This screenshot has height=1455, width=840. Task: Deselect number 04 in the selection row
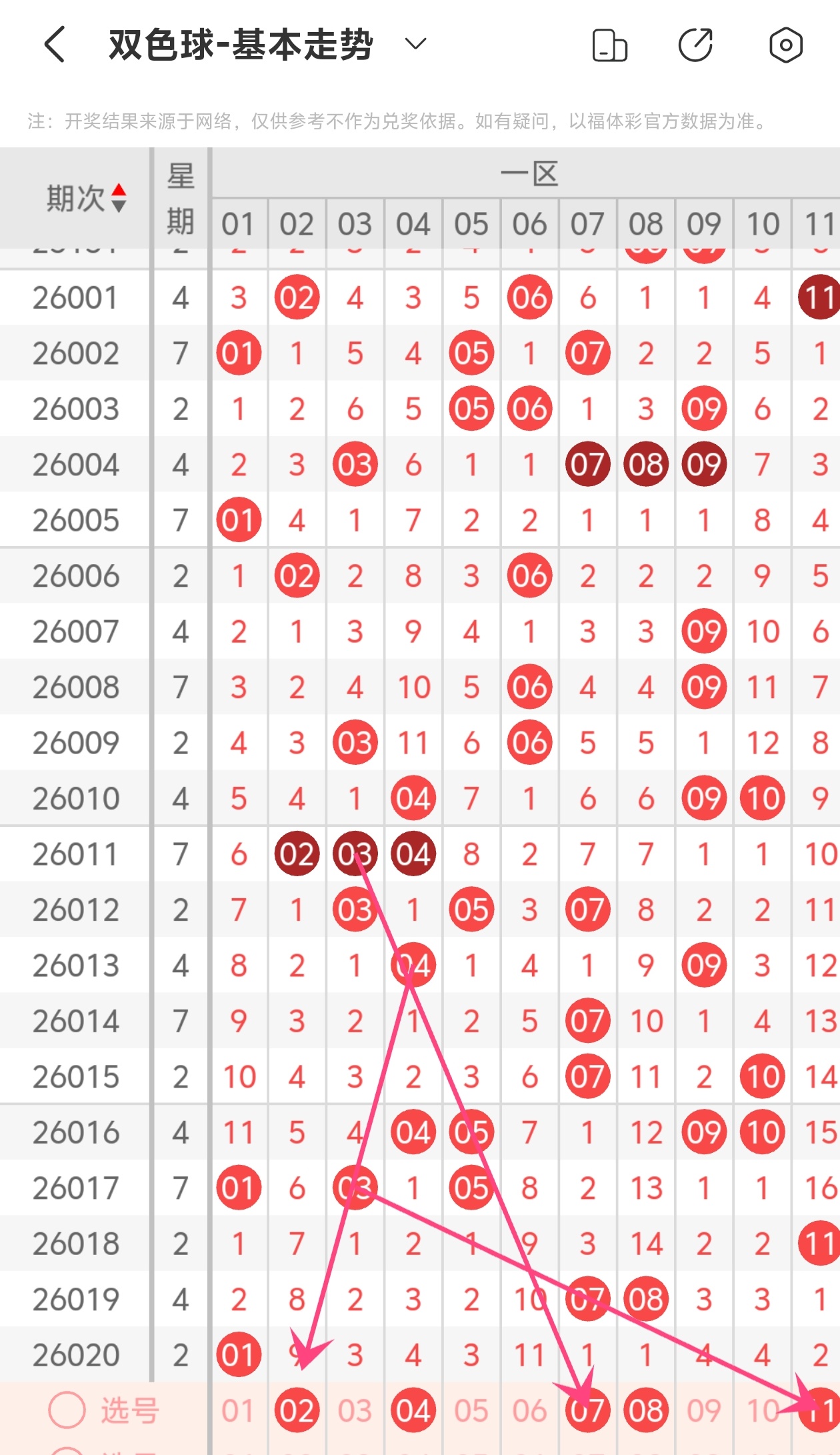413,1411
